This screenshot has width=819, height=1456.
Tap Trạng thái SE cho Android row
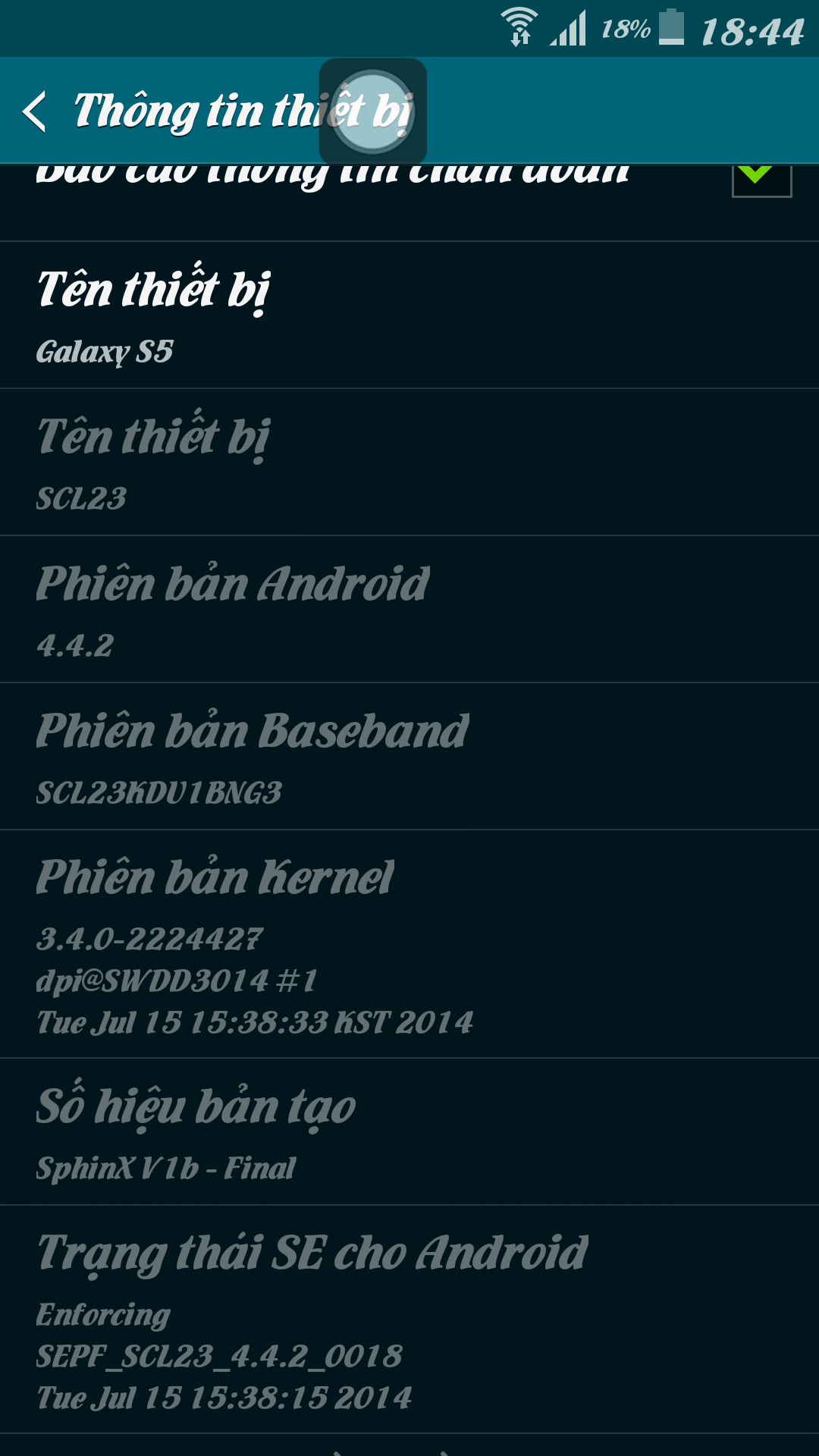click(409, 1319)
